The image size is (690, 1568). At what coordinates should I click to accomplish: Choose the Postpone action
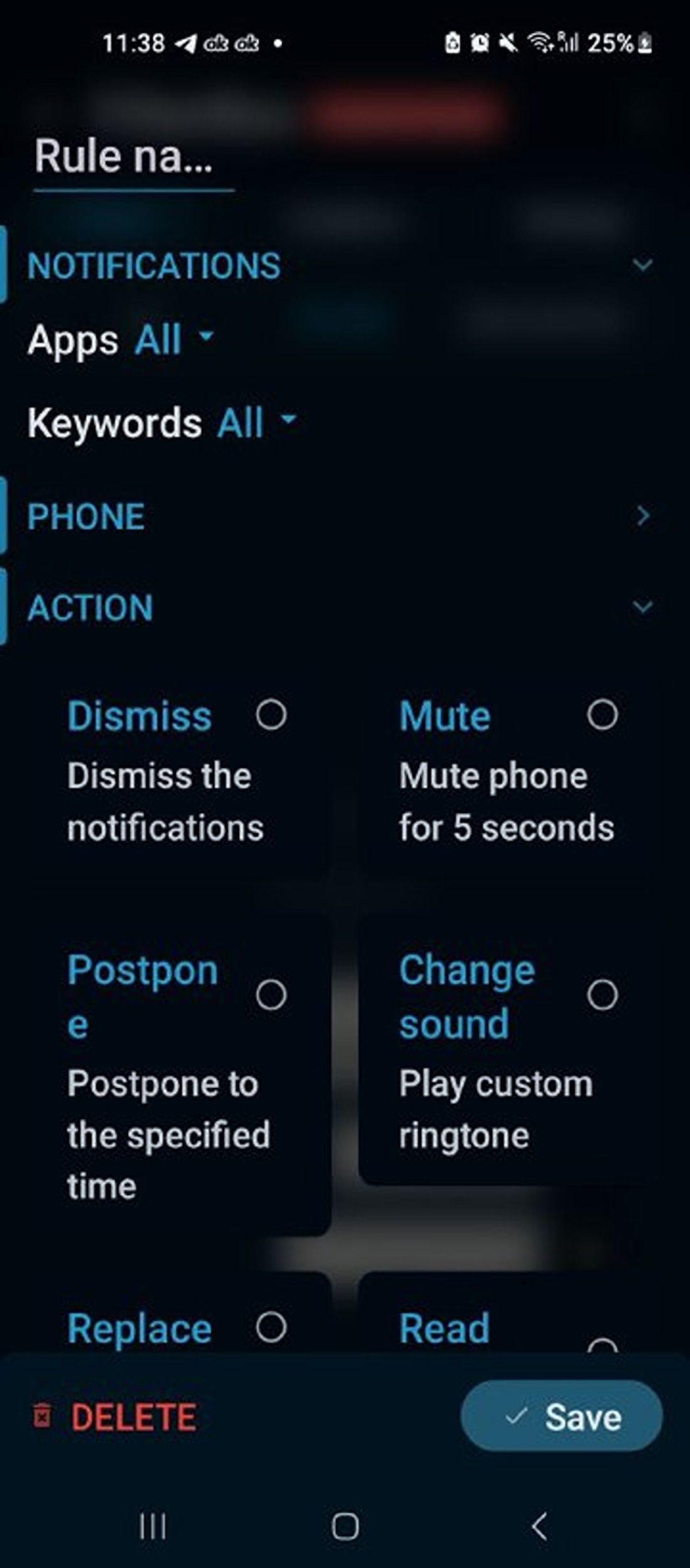(271, 995)
